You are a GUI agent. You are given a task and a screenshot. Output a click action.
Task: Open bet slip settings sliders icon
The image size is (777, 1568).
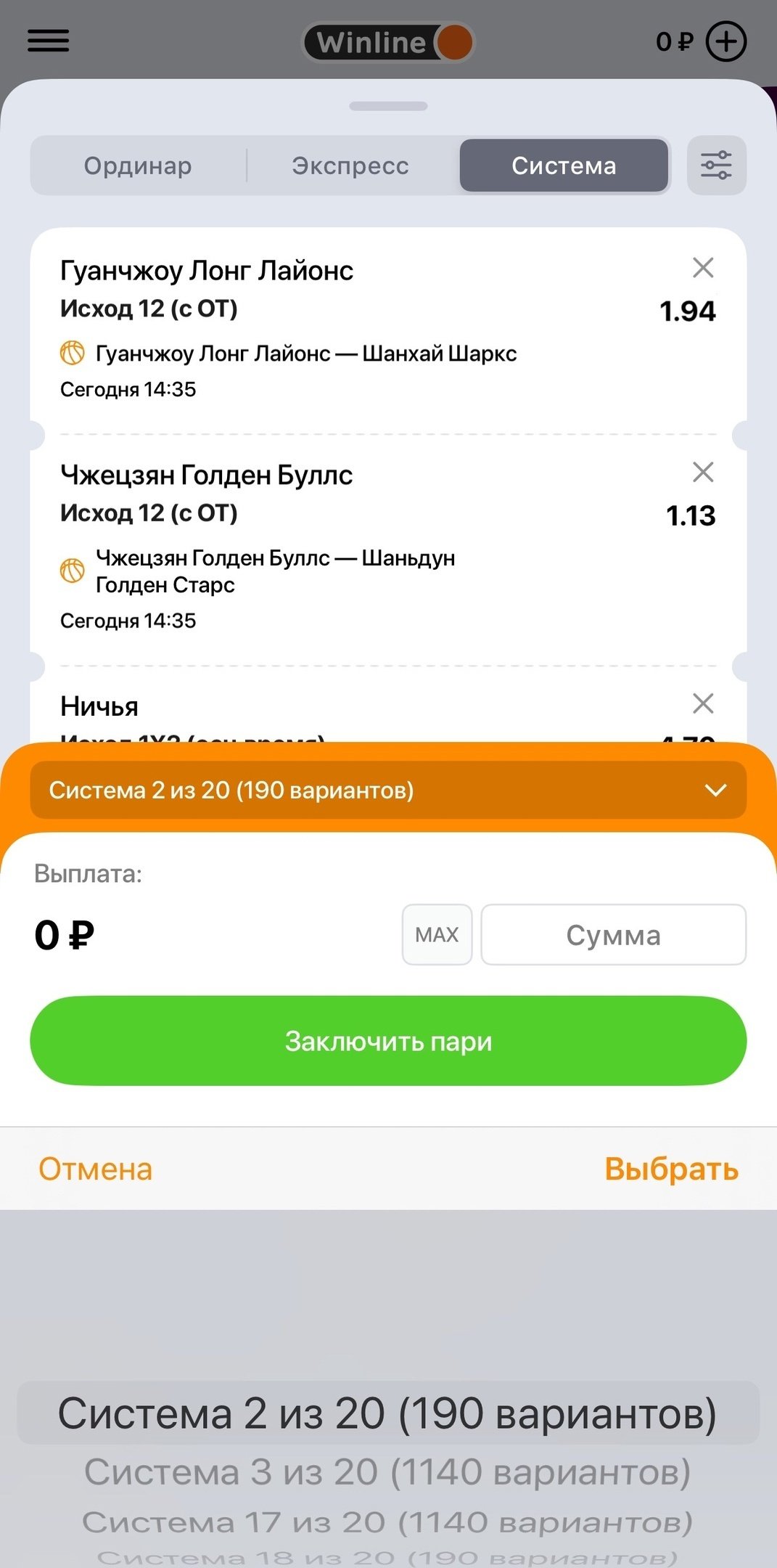click(x=716, y=166)
